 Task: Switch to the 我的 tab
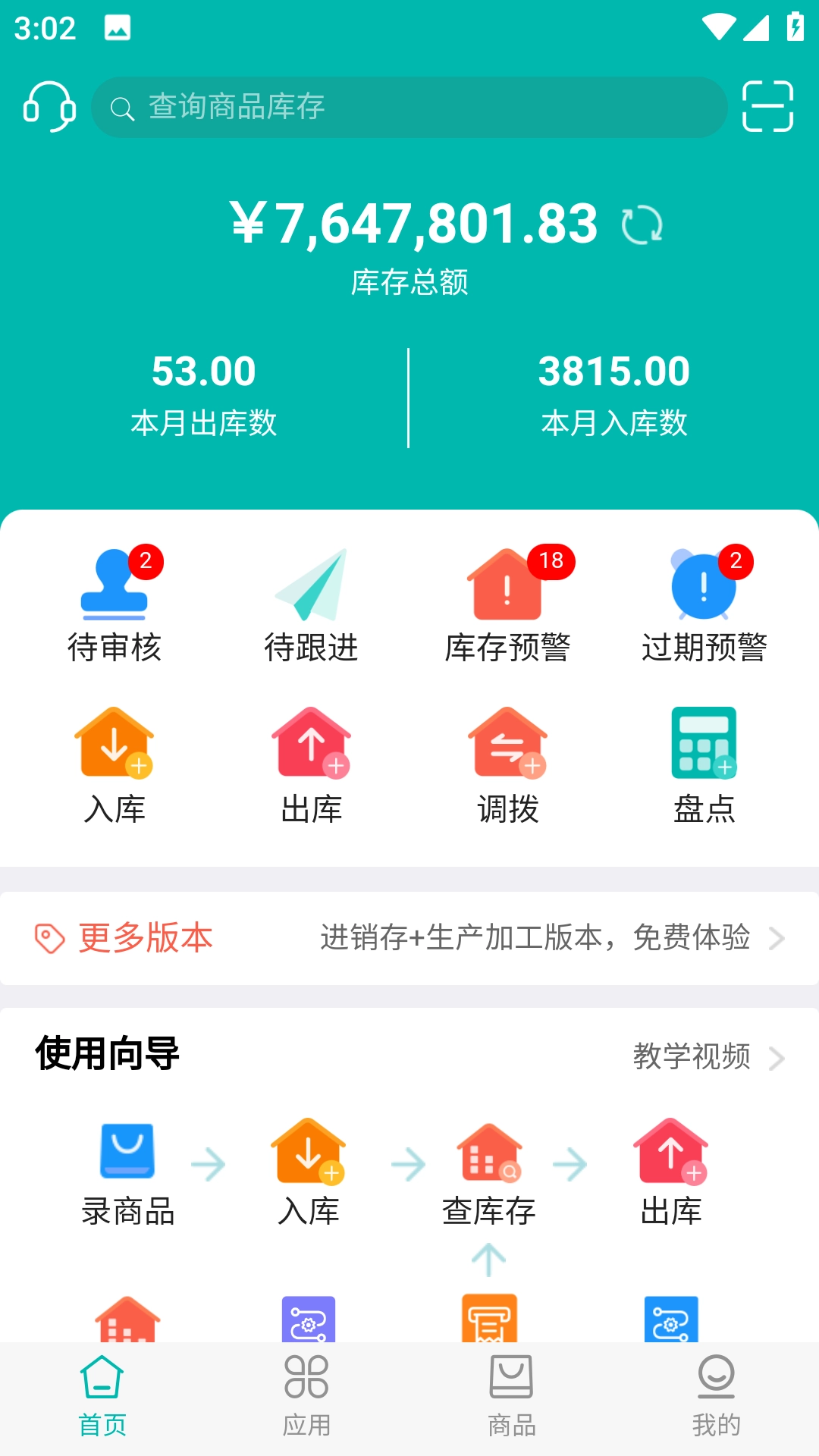(716, 1397)
